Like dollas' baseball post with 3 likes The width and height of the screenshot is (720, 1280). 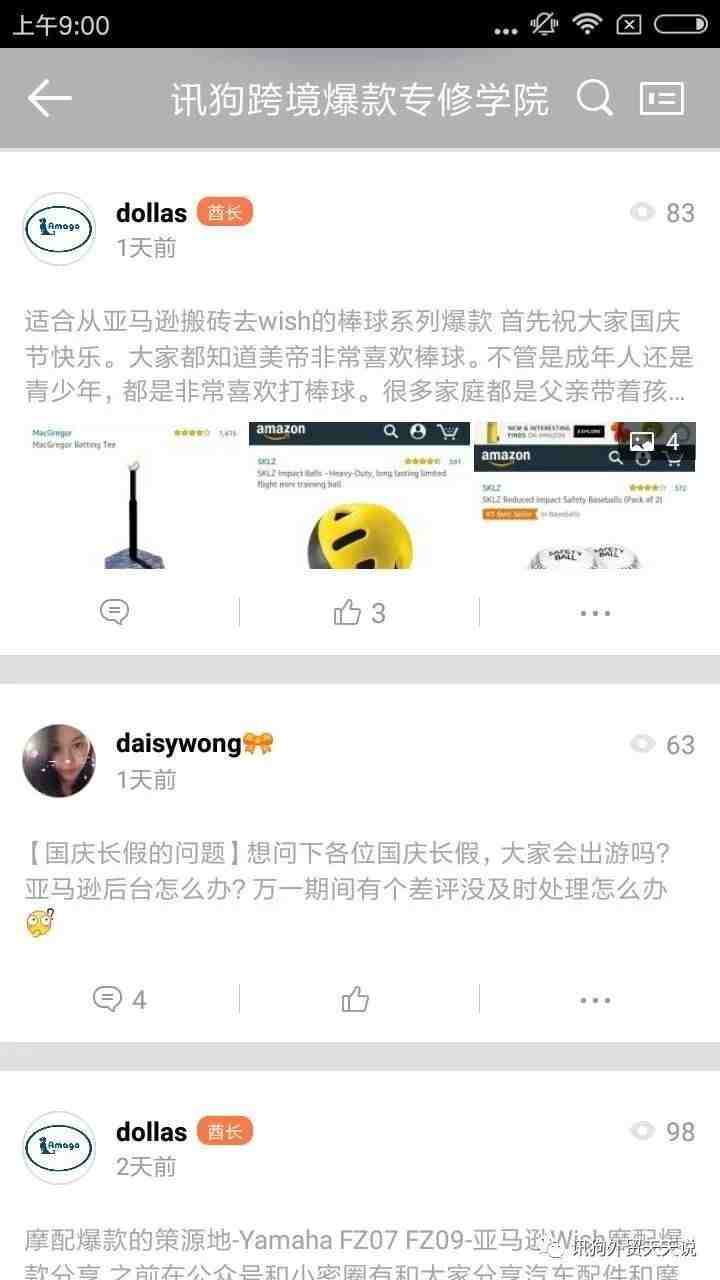click(359, 612)
